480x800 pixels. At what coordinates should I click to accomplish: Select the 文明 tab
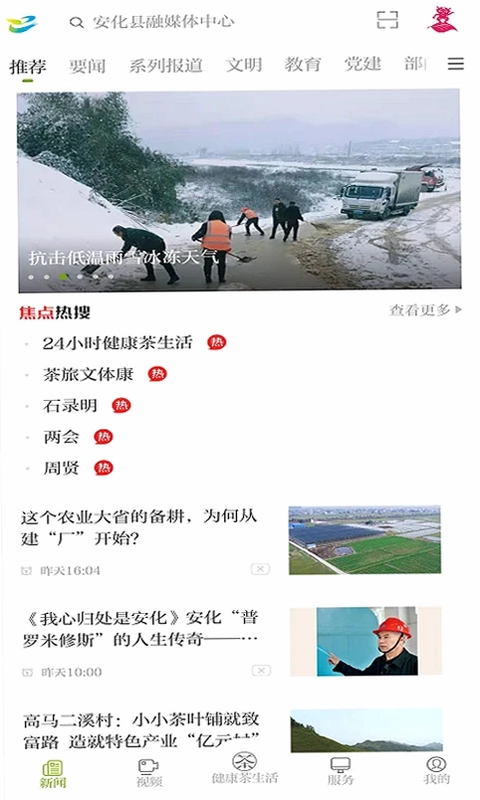click(244, 65)
